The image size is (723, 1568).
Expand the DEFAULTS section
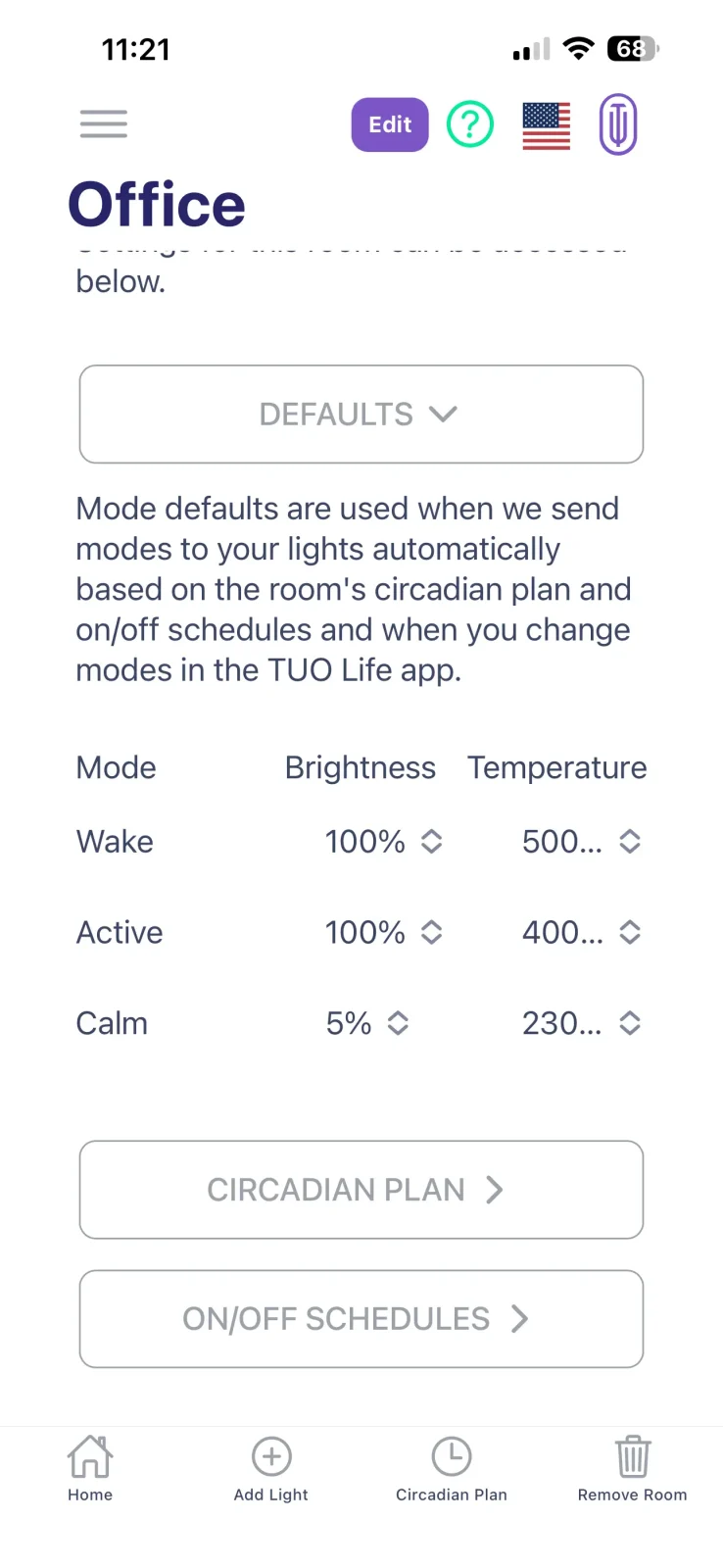coord(361,414)
